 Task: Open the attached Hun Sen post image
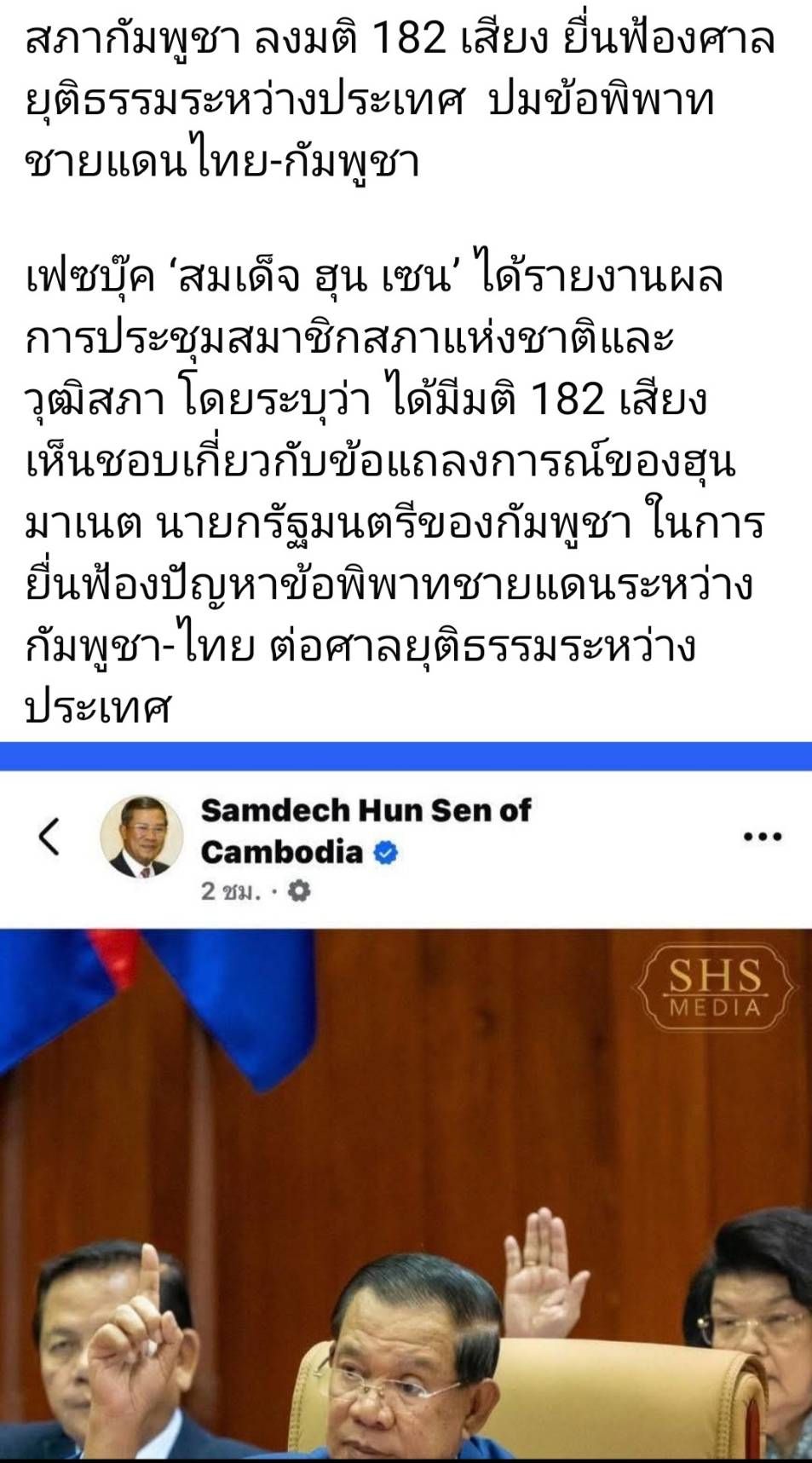406,1193
